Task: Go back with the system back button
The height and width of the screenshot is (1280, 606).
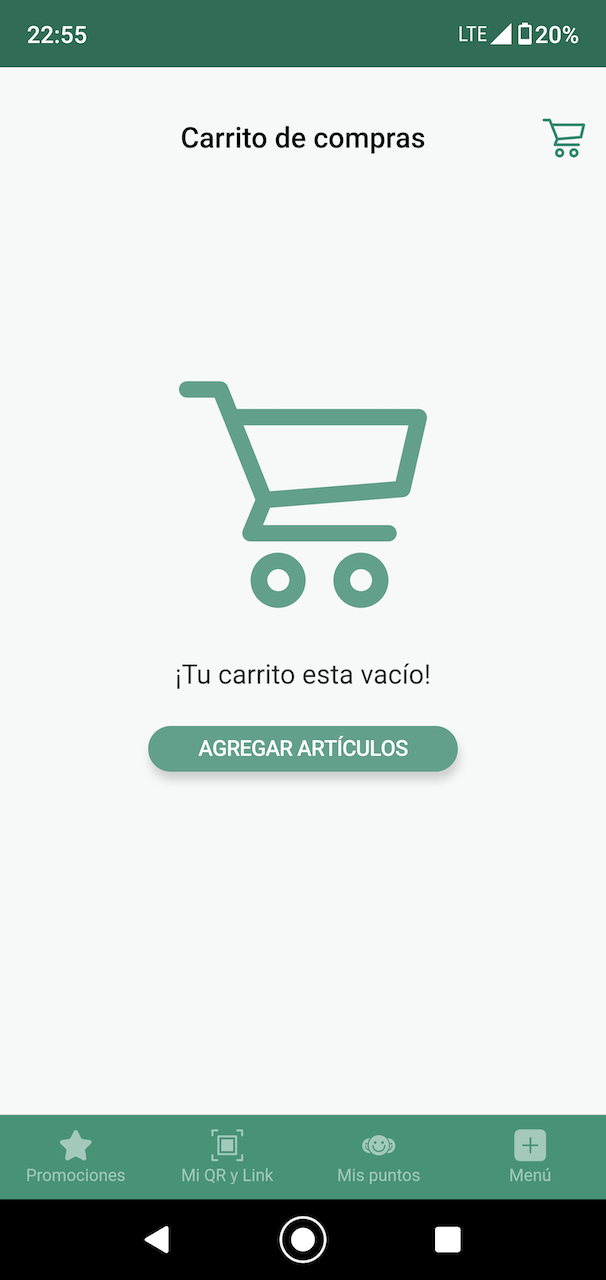Action: click(x=157, y=1240)
